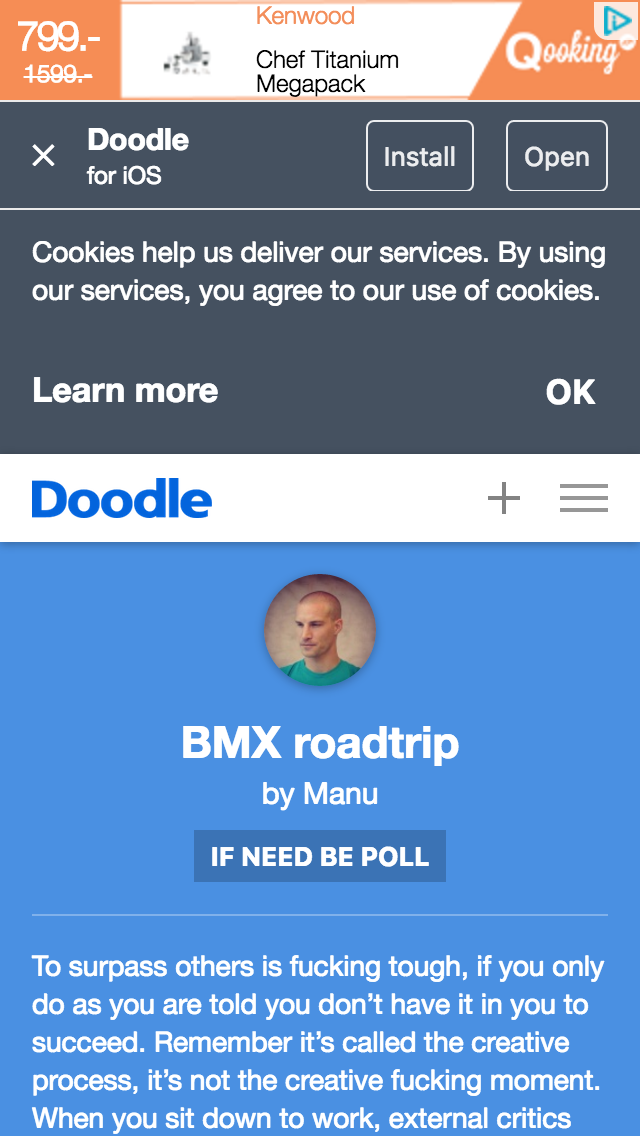The width and height of the screenshot is (640, 1136).
Task: Tap the Install button
Action: tap(419, 156)
